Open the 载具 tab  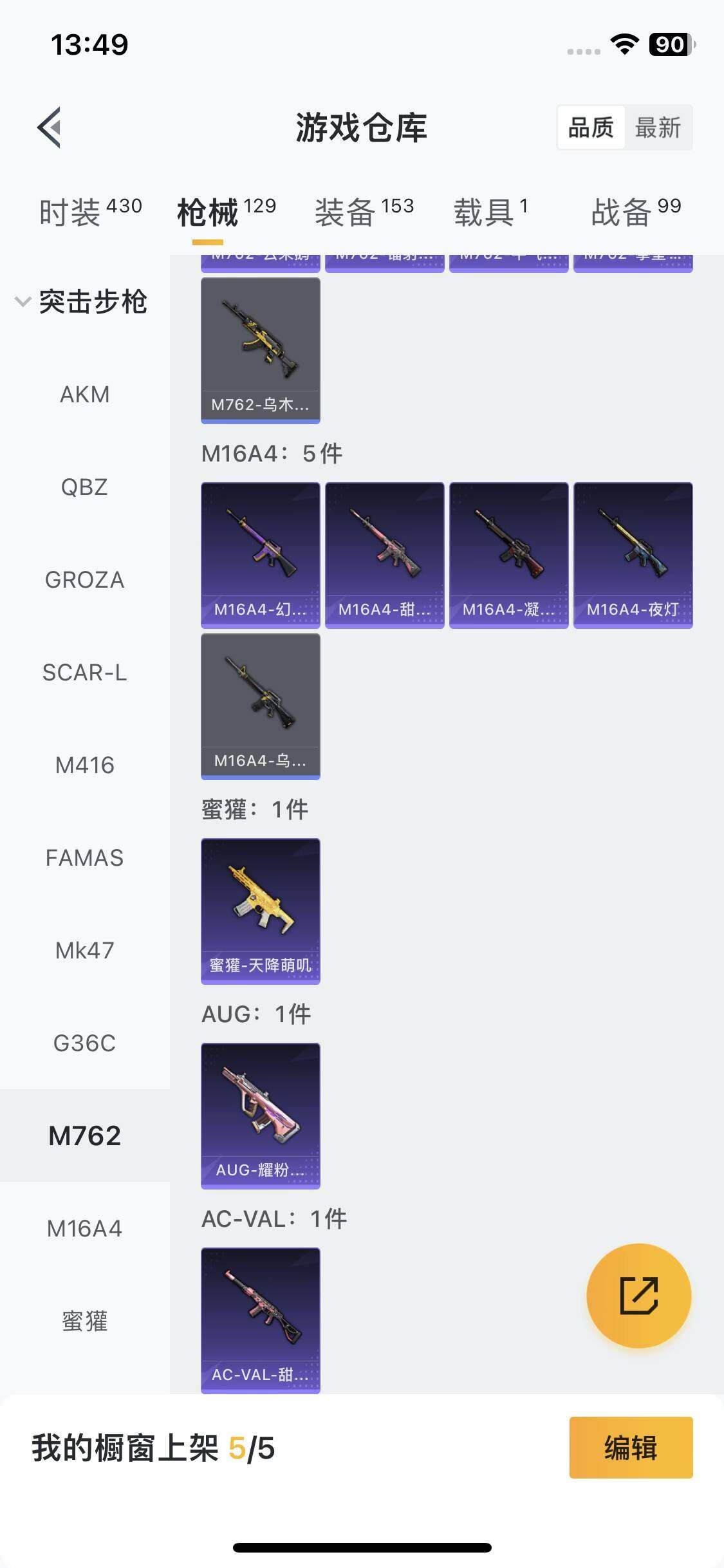490,212
